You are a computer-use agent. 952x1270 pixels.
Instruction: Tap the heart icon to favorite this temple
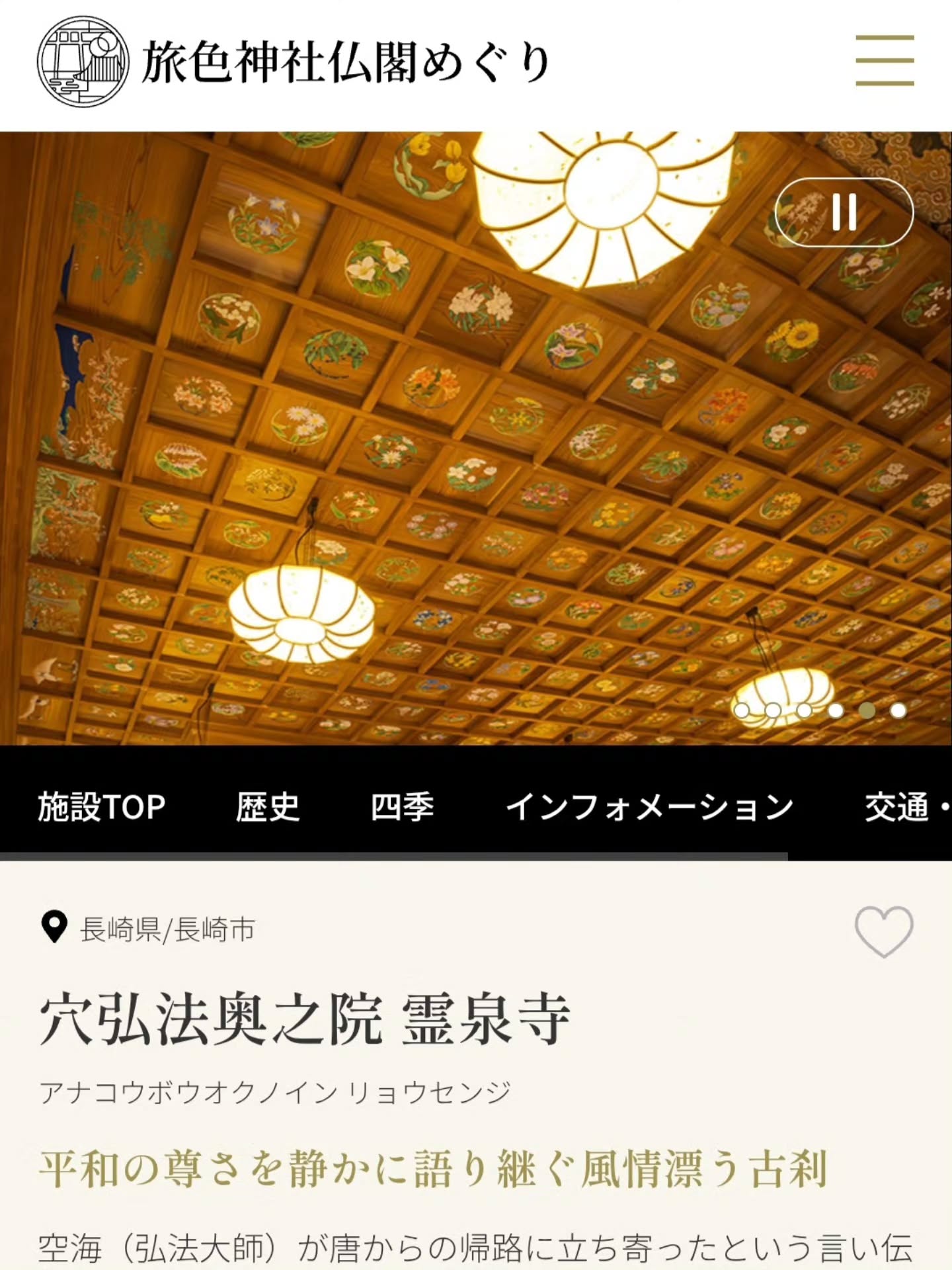click(x=885, y=931)
